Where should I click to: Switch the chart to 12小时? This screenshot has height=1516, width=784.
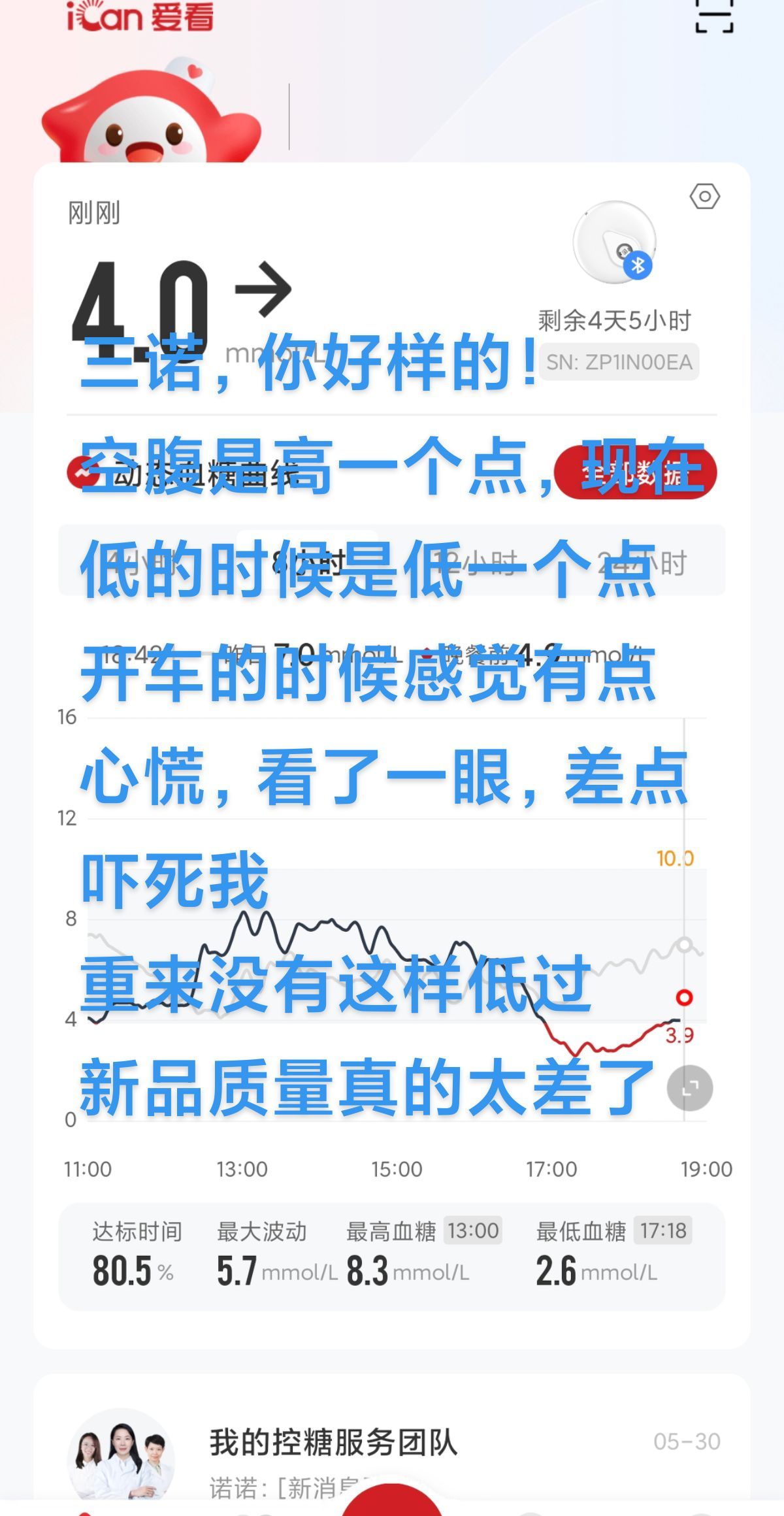pyautogui.click(x=476, y=562)
